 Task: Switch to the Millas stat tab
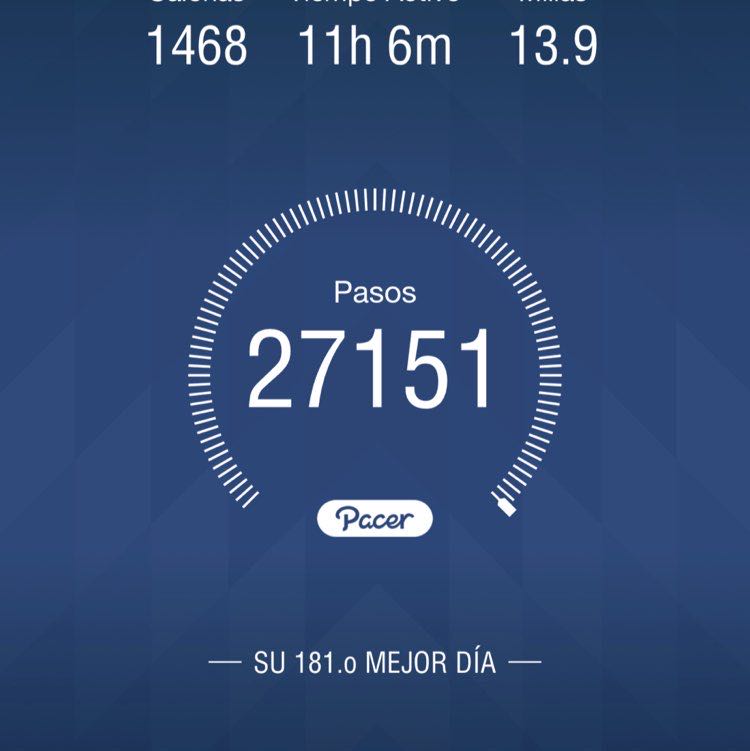coord(554,25)
